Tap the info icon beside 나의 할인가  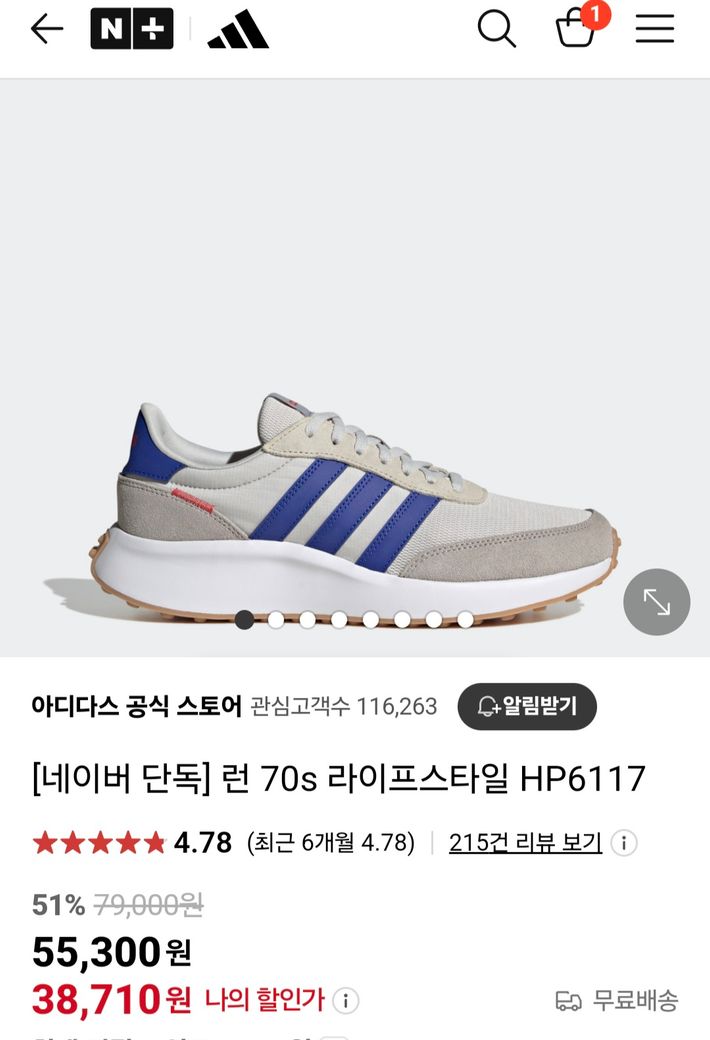[x=346, y=1000]
